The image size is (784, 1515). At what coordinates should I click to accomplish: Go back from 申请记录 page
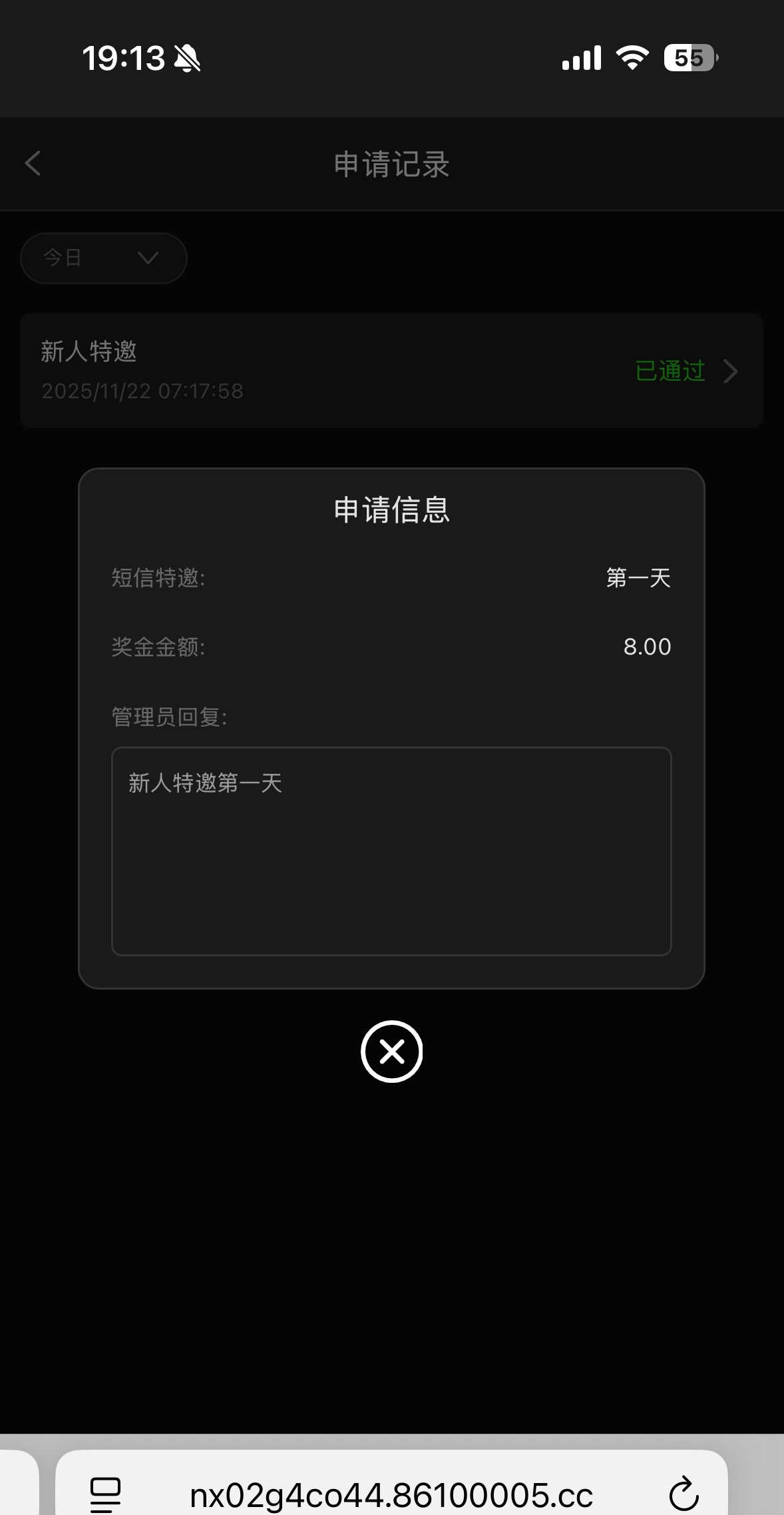tap(33, 164)
